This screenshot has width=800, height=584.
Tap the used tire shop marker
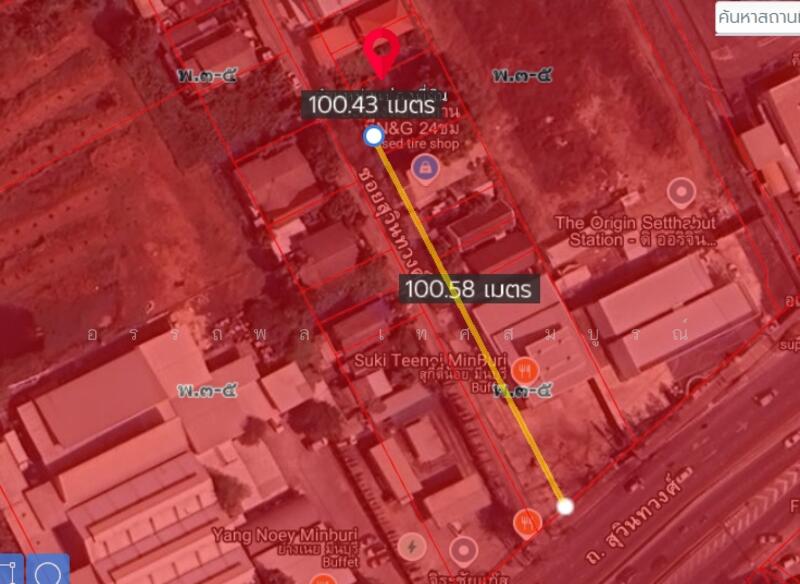(425, 167)
